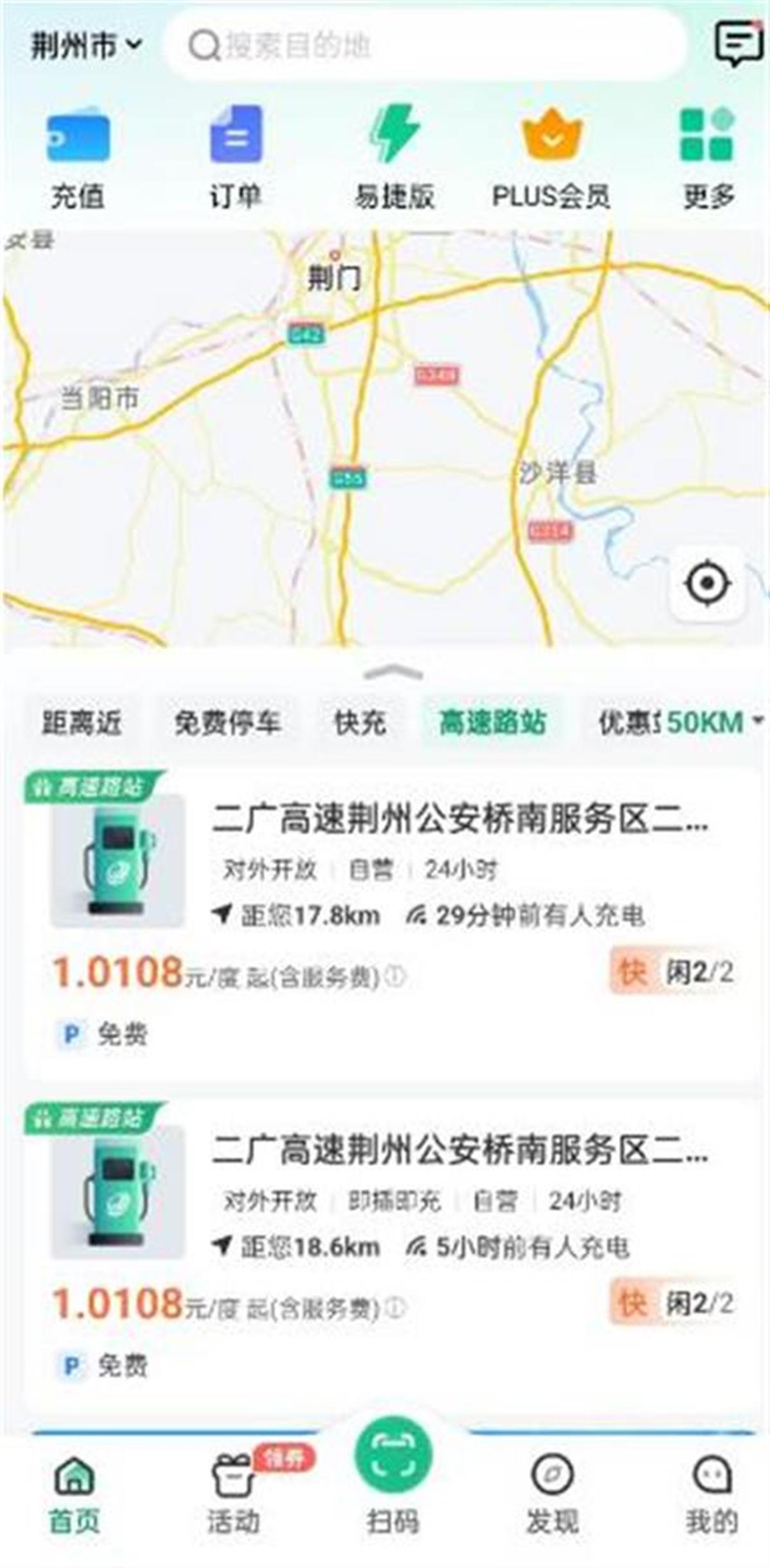Open the 50KM range dropdown
Screen dimensions: 770x1568
pos(714,723)
